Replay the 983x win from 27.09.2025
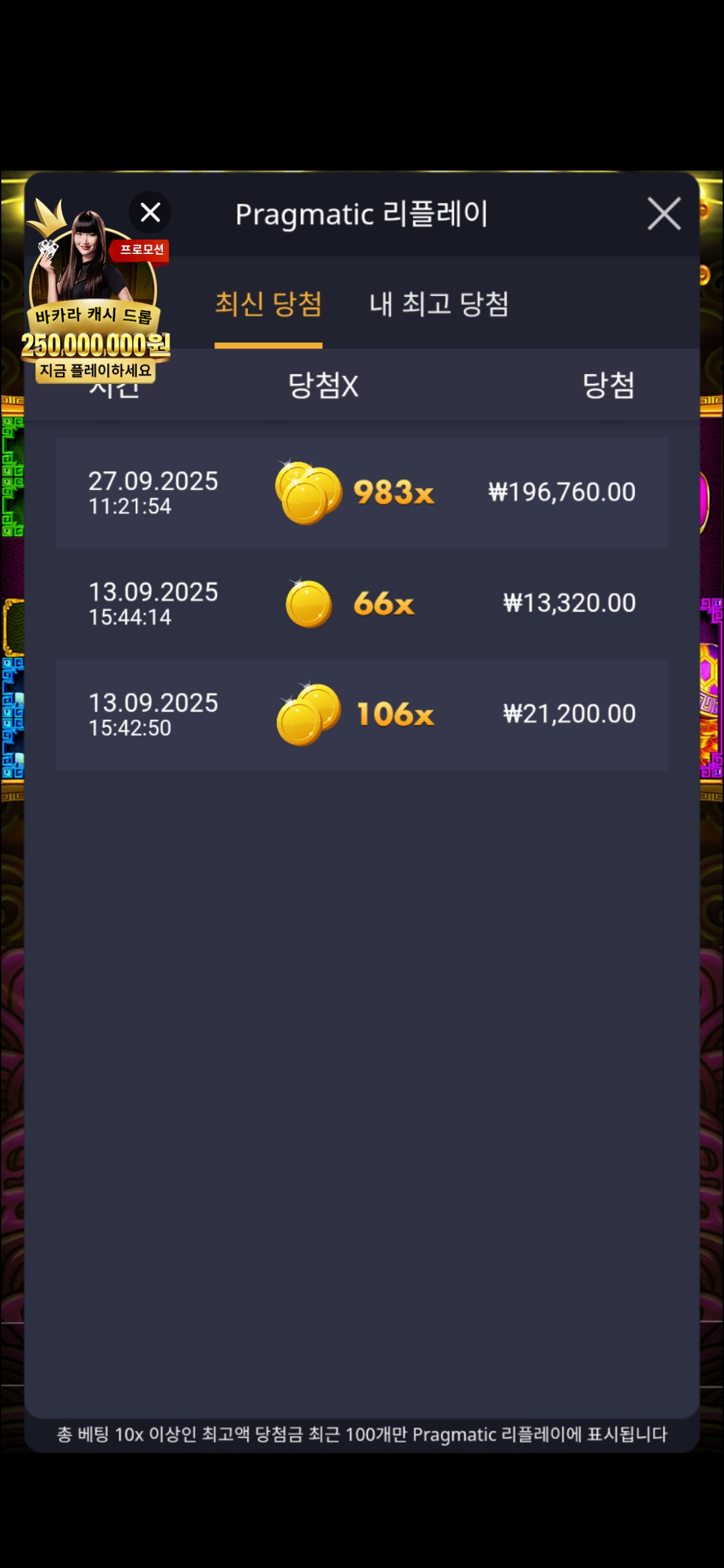Viewport: 724px width, 1568px height. pyautogui.click(x=361, y=493)
